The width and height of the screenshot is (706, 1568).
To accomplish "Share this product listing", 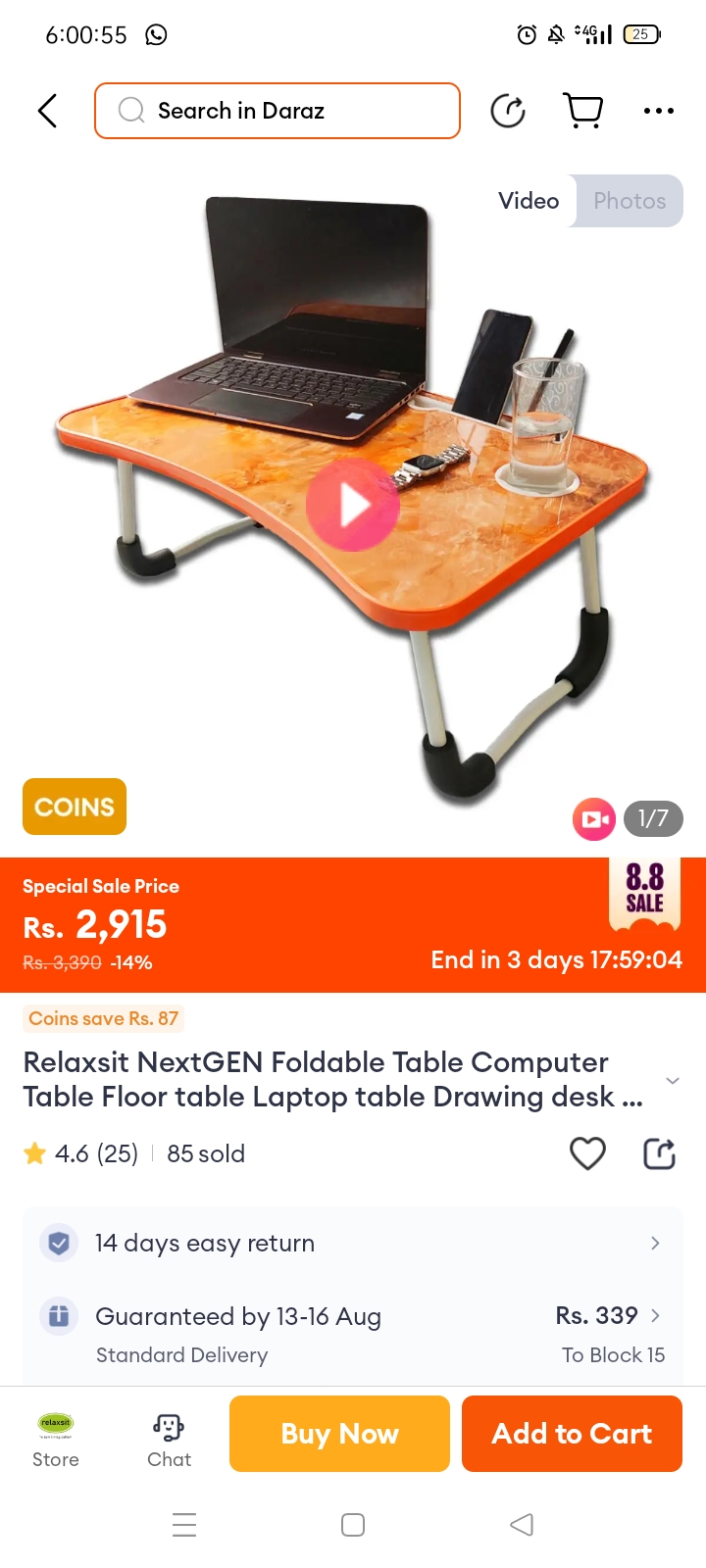I will 659,1153.
